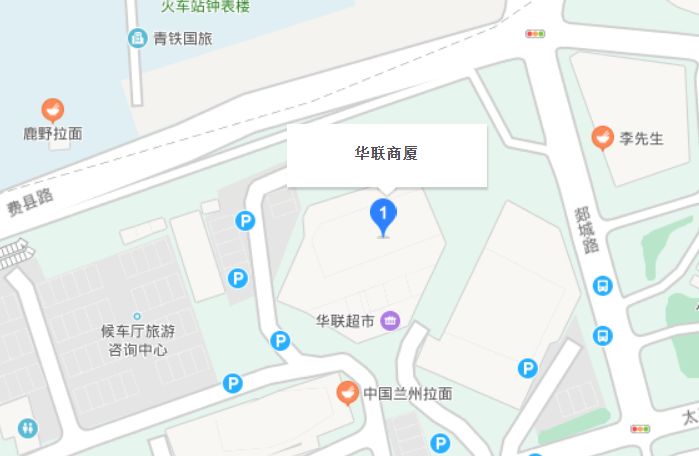This screenshot has width=699, height=456.
Task: Select the 李先生 restaurant marker
Action: point(601,138)
